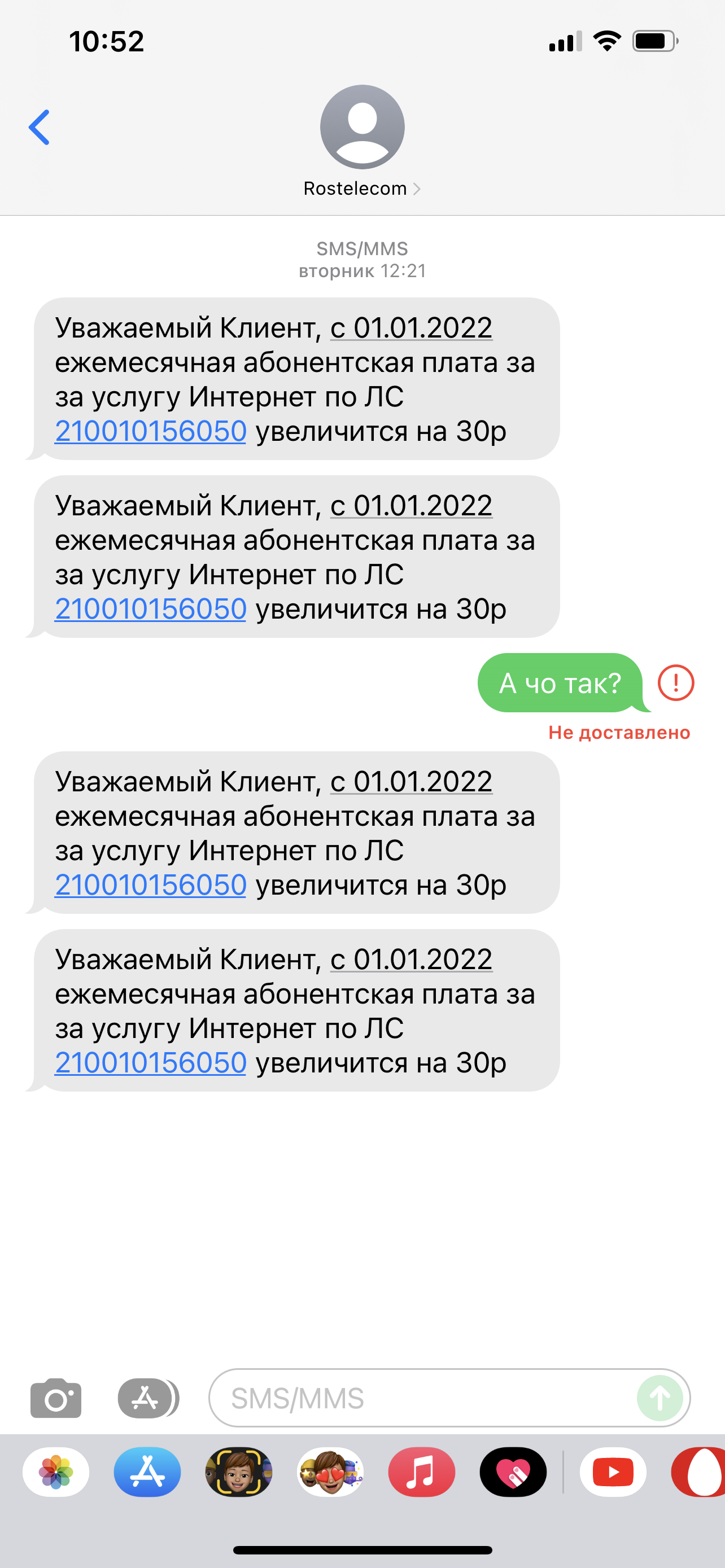The height and width of the screenshot is (1568, 725).
Task: Open the Memoji app in the drawer
Action: (x=239, y=1473)
